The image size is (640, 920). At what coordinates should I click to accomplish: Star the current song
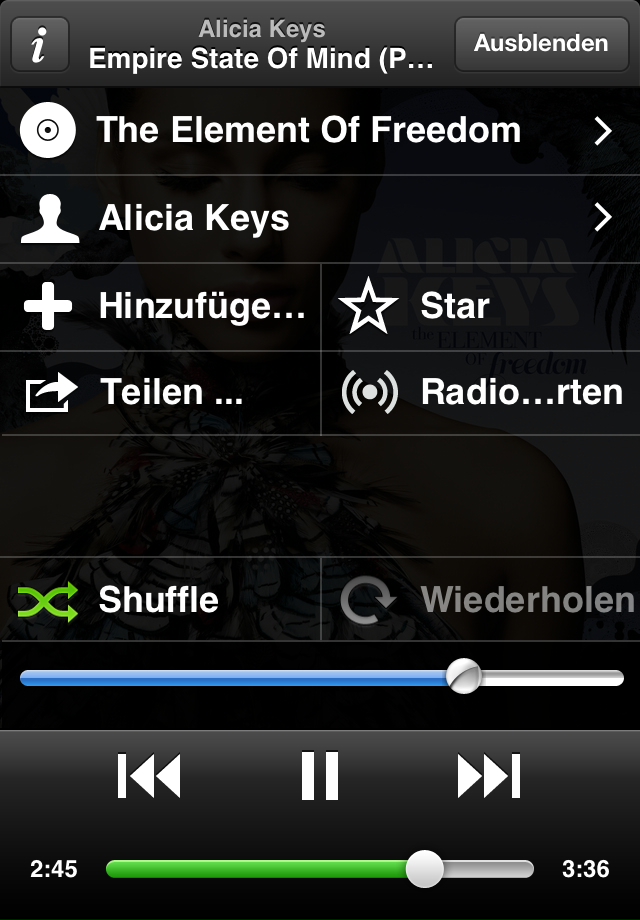[480, 307]
